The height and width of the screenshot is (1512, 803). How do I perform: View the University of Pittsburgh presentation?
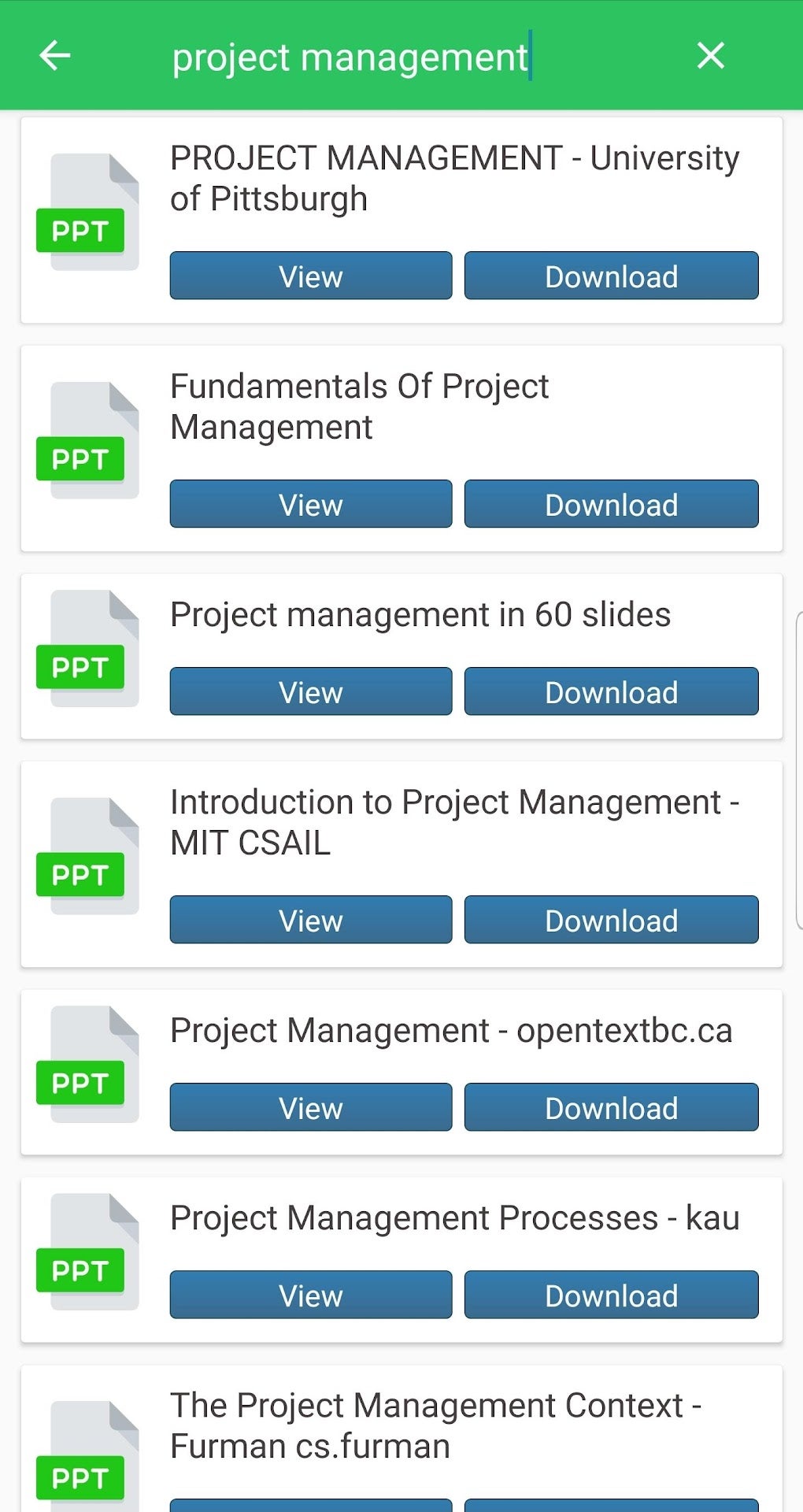[311, 276]
